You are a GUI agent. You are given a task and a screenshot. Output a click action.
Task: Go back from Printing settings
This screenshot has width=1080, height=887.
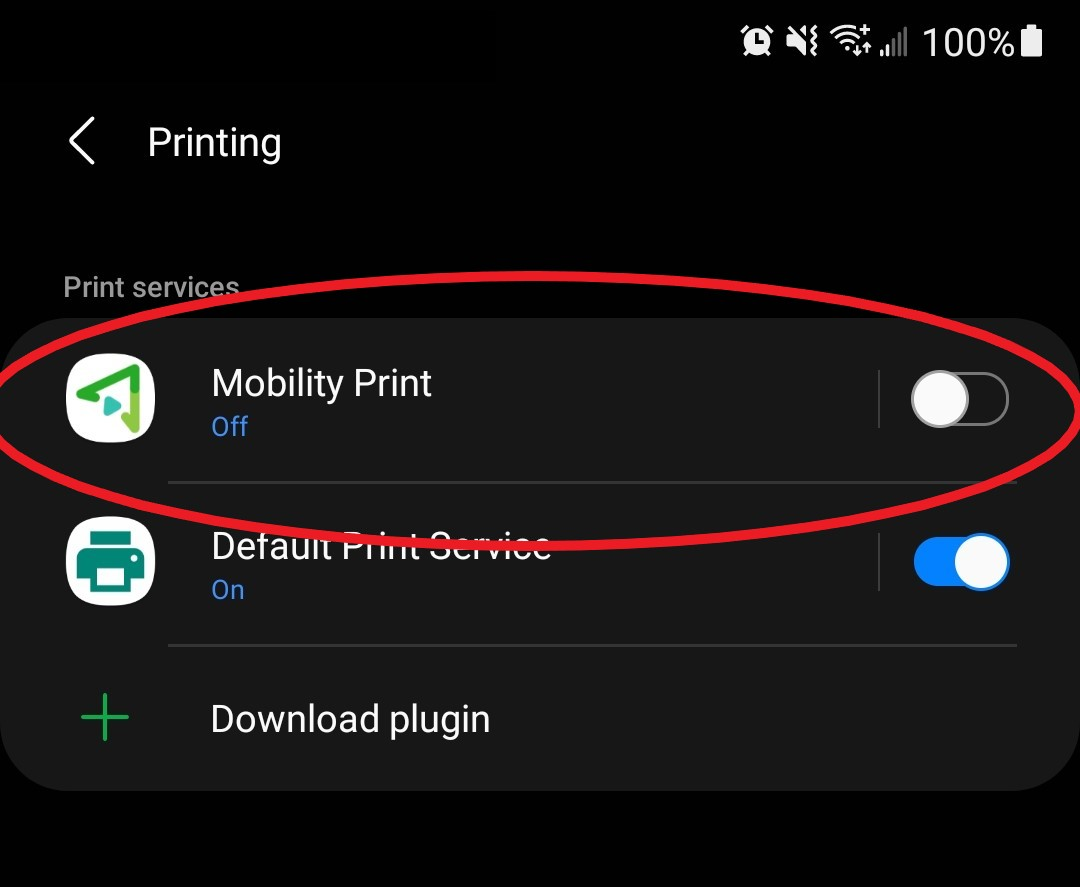[x=82, y=141]
